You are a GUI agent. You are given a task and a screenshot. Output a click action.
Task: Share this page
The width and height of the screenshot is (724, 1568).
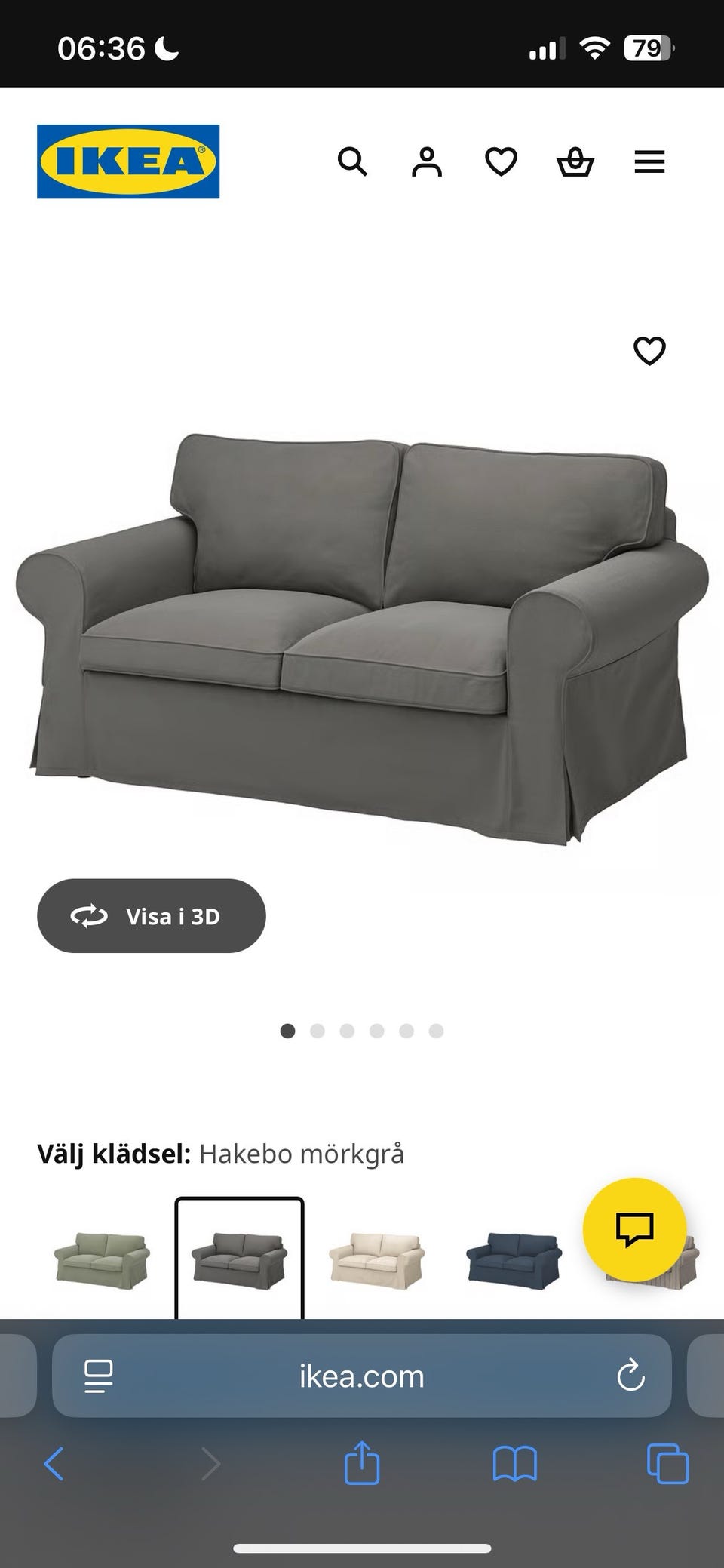coord(362,1464)
